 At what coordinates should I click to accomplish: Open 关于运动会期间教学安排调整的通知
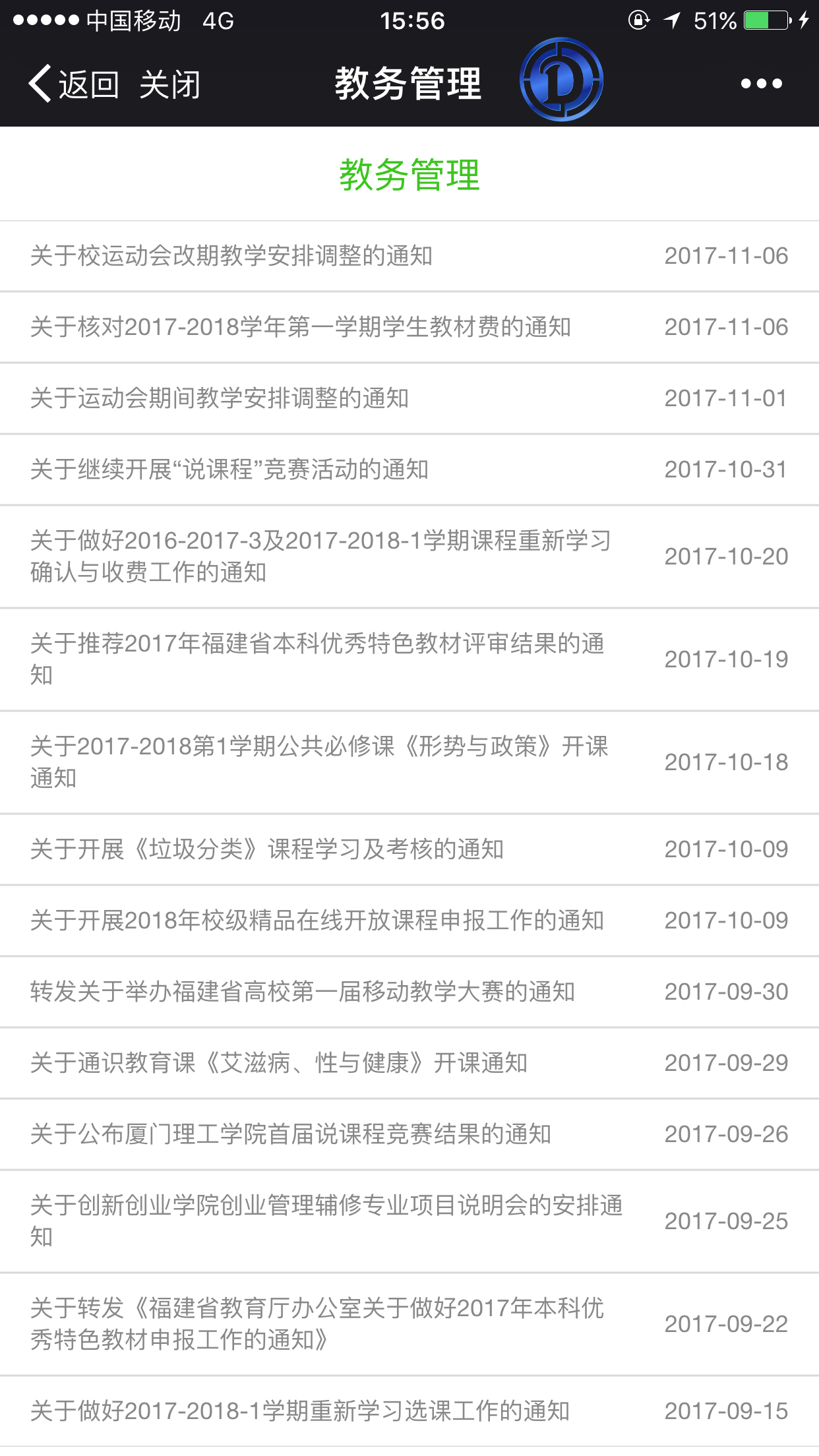(409, 398)
